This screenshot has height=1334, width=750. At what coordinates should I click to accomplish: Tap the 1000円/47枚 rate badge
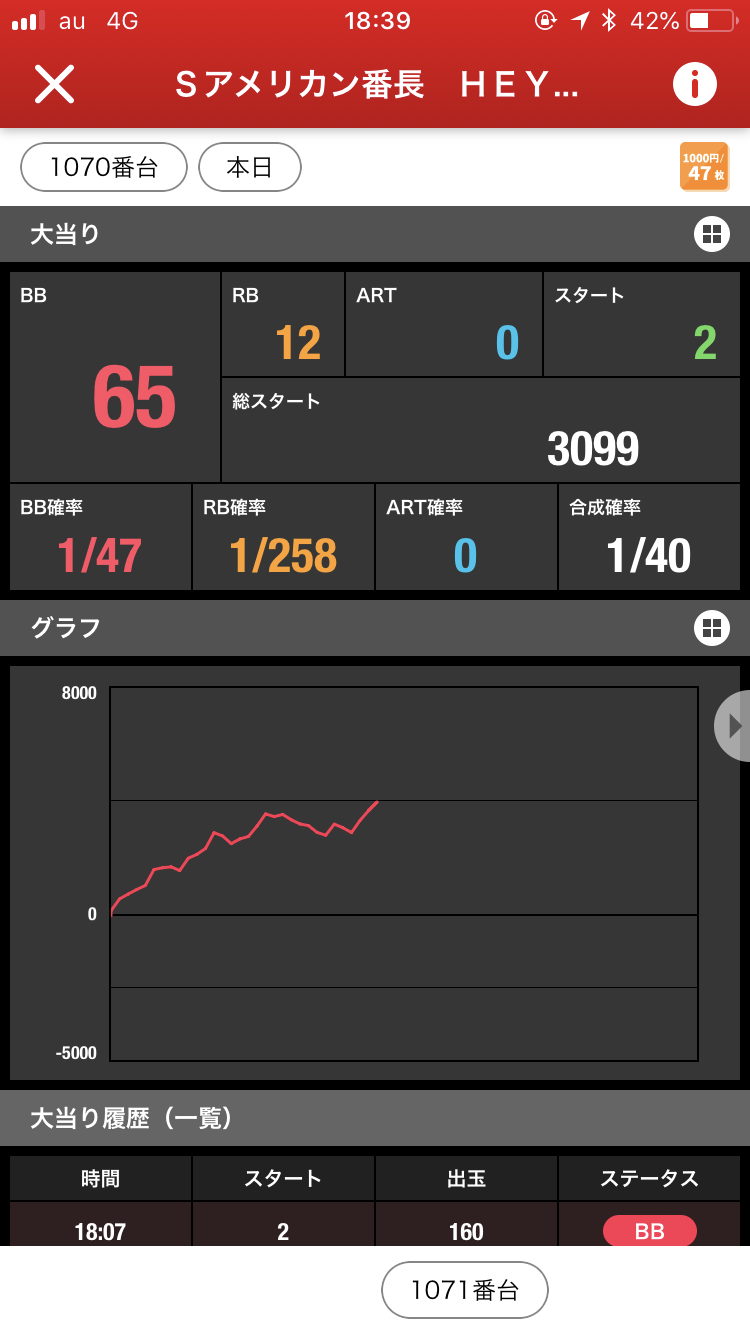[704, 166]
